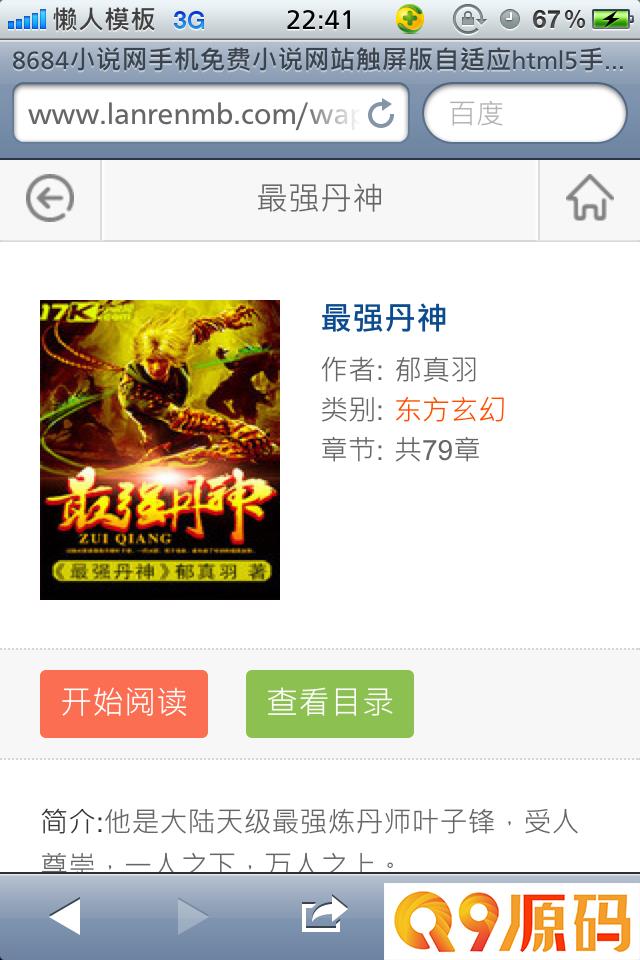Reload the page from the address bar
The height and width of the screenshot is (960, 640).
381,114
